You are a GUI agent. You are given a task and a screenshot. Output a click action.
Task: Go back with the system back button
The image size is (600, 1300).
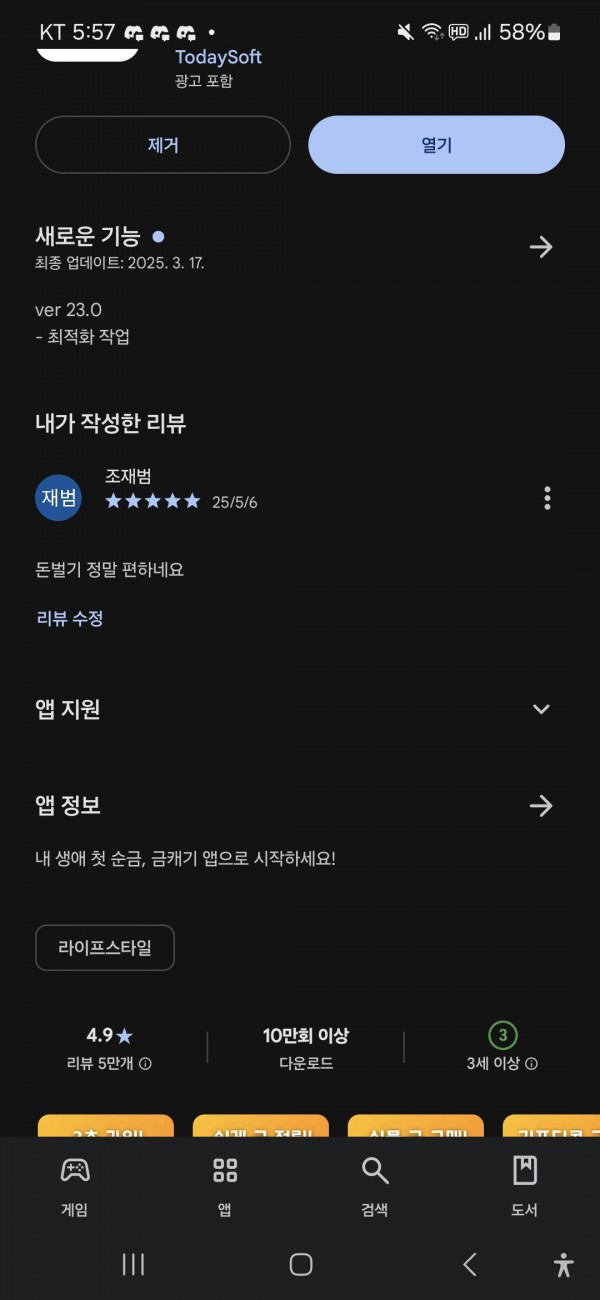(x=469, y=1264)
